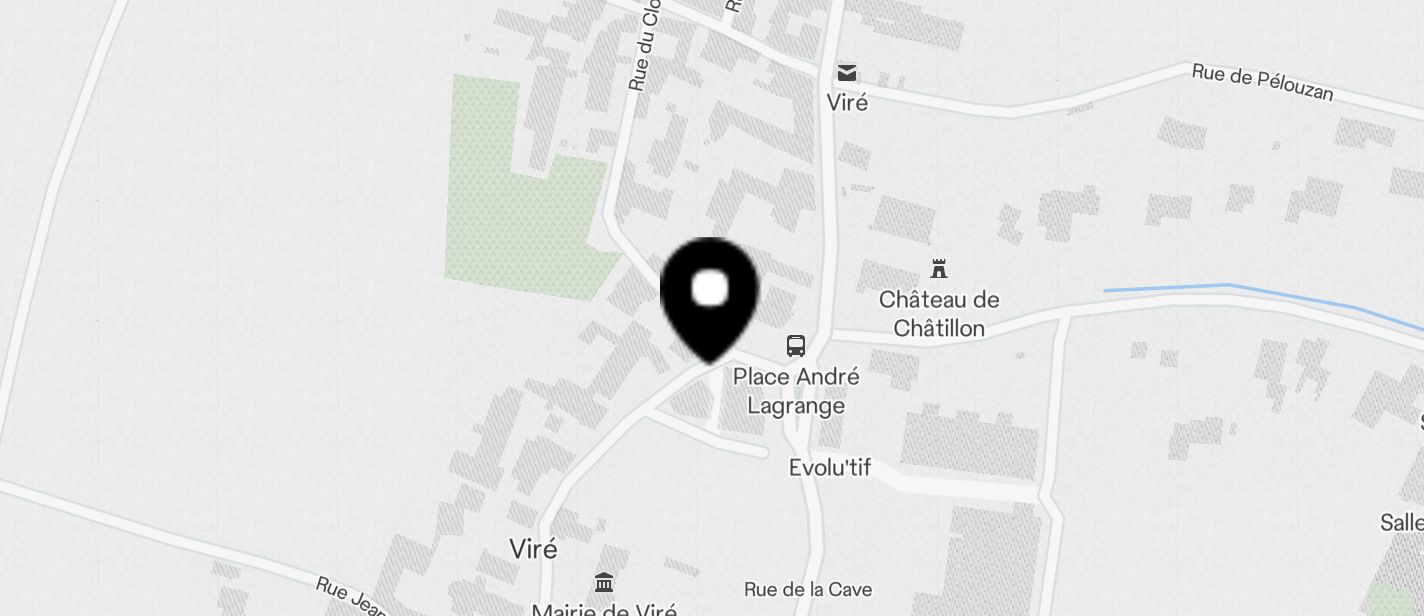The height and width of the screenshot is (616, 1424).
Task: Select the Mairie de Viré town hall icon
Action: pyautogui.click(x=604, y=582)
